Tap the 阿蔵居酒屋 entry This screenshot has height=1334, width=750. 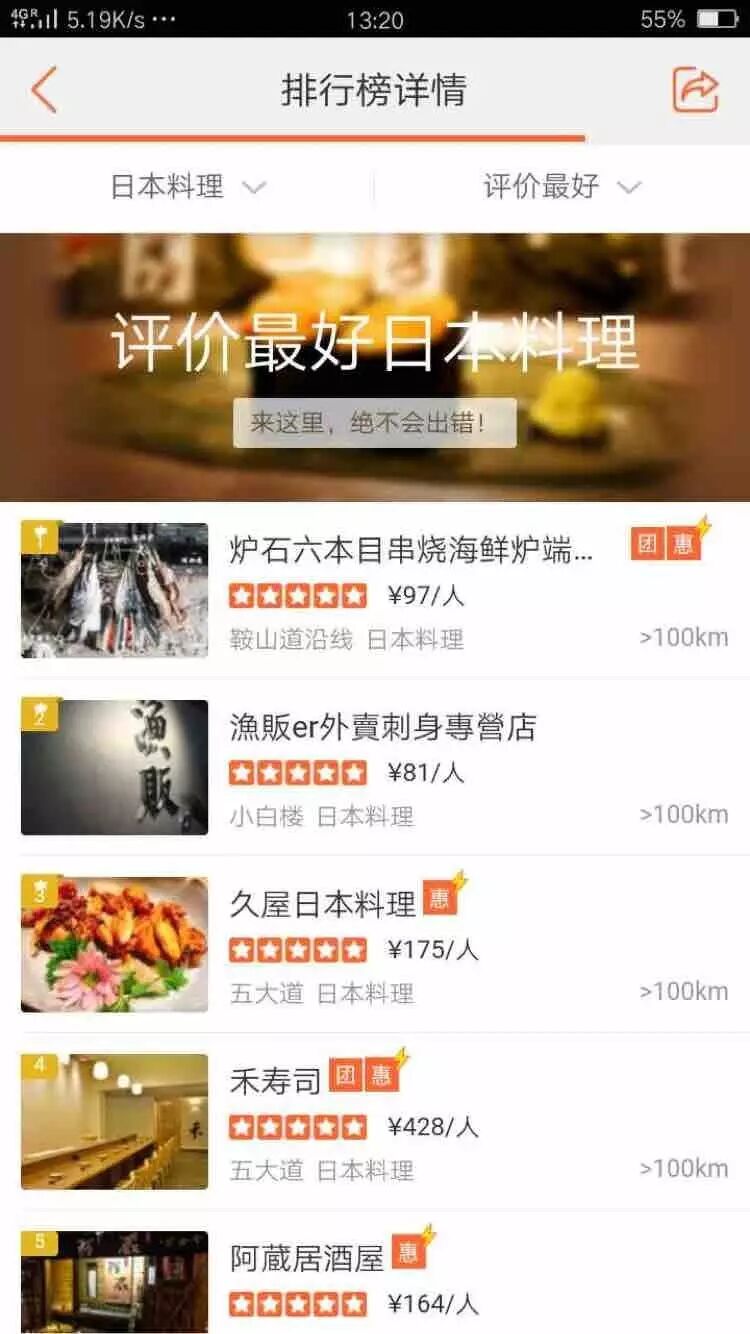pyautogui.click(x=307, y=1258)
